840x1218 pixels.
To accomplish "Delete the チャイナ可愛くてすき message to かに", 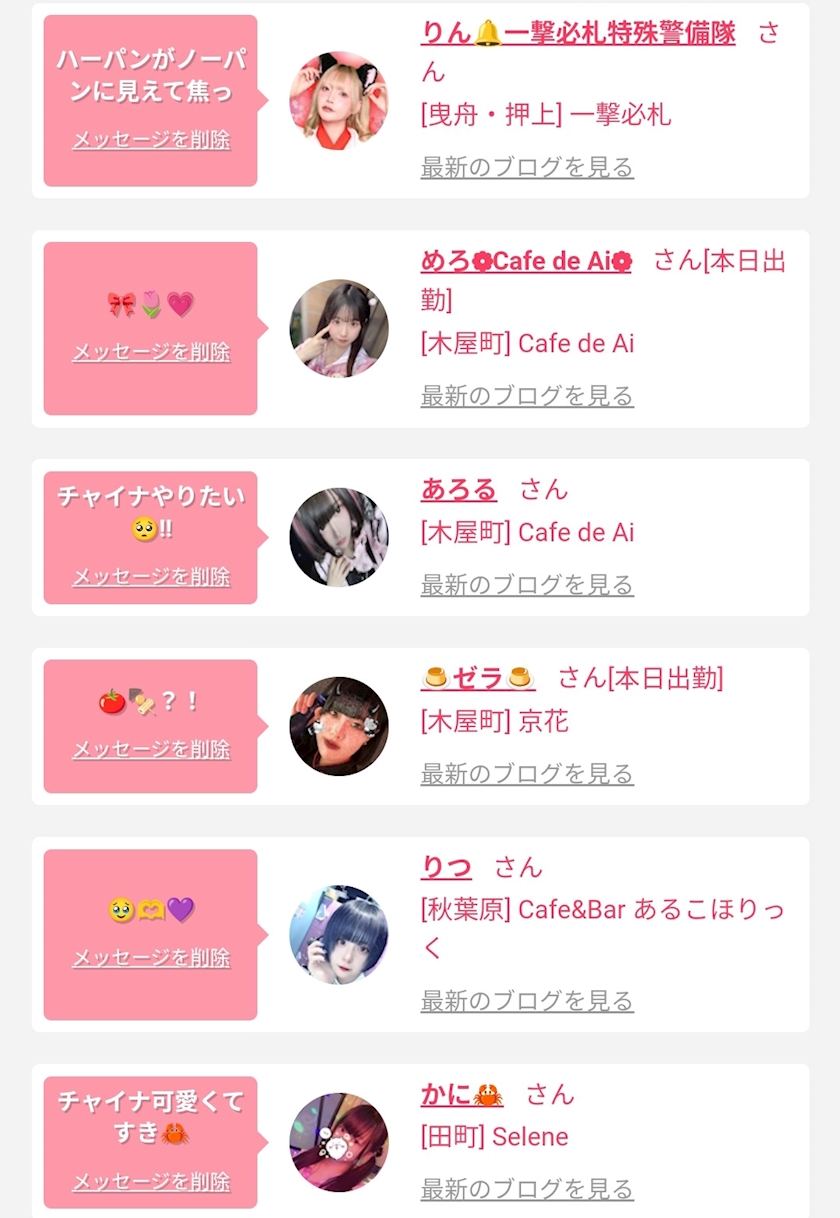I will tap(151, 1182).
